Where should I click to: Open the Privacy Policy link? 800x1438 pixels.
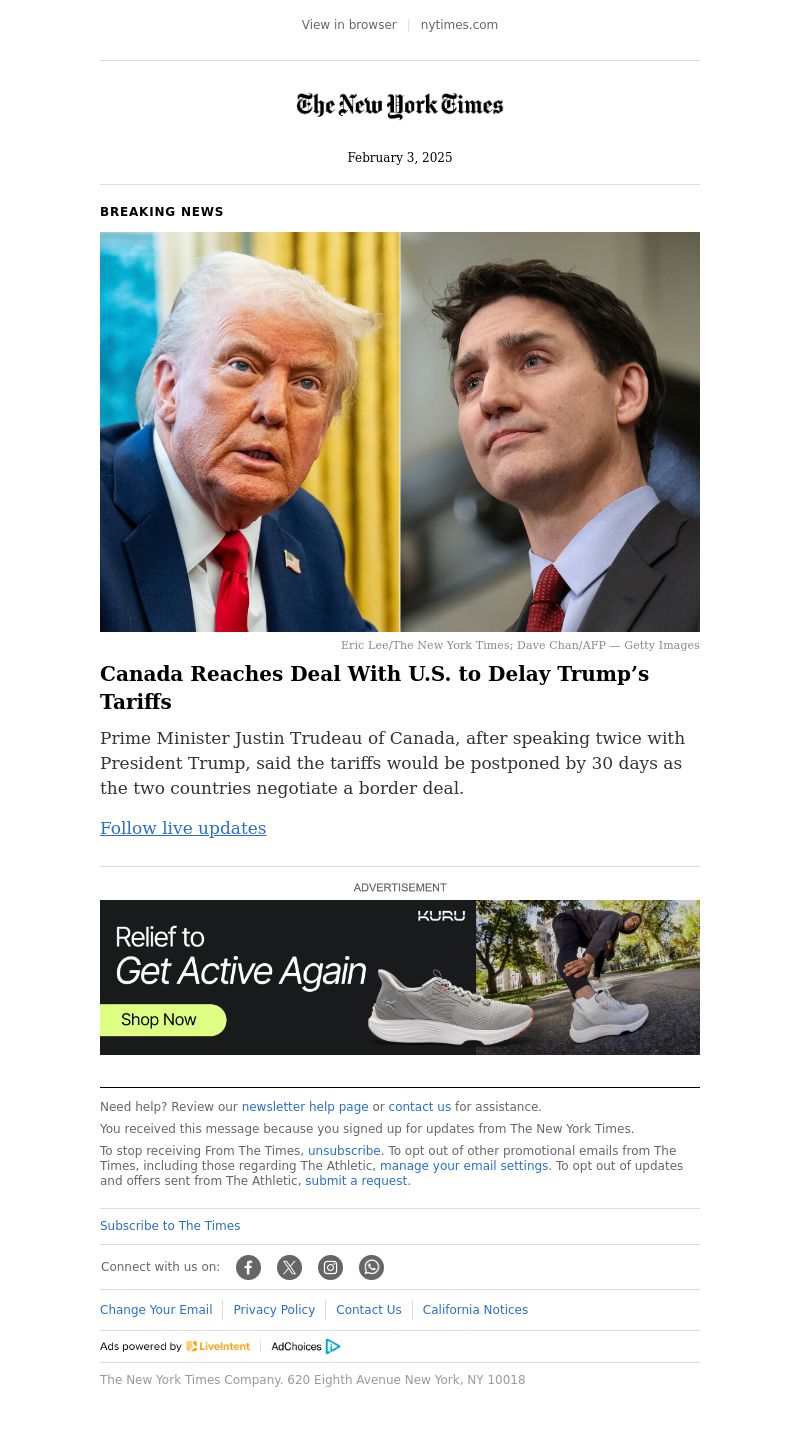pyautogui.click(x=274, y=1310)
